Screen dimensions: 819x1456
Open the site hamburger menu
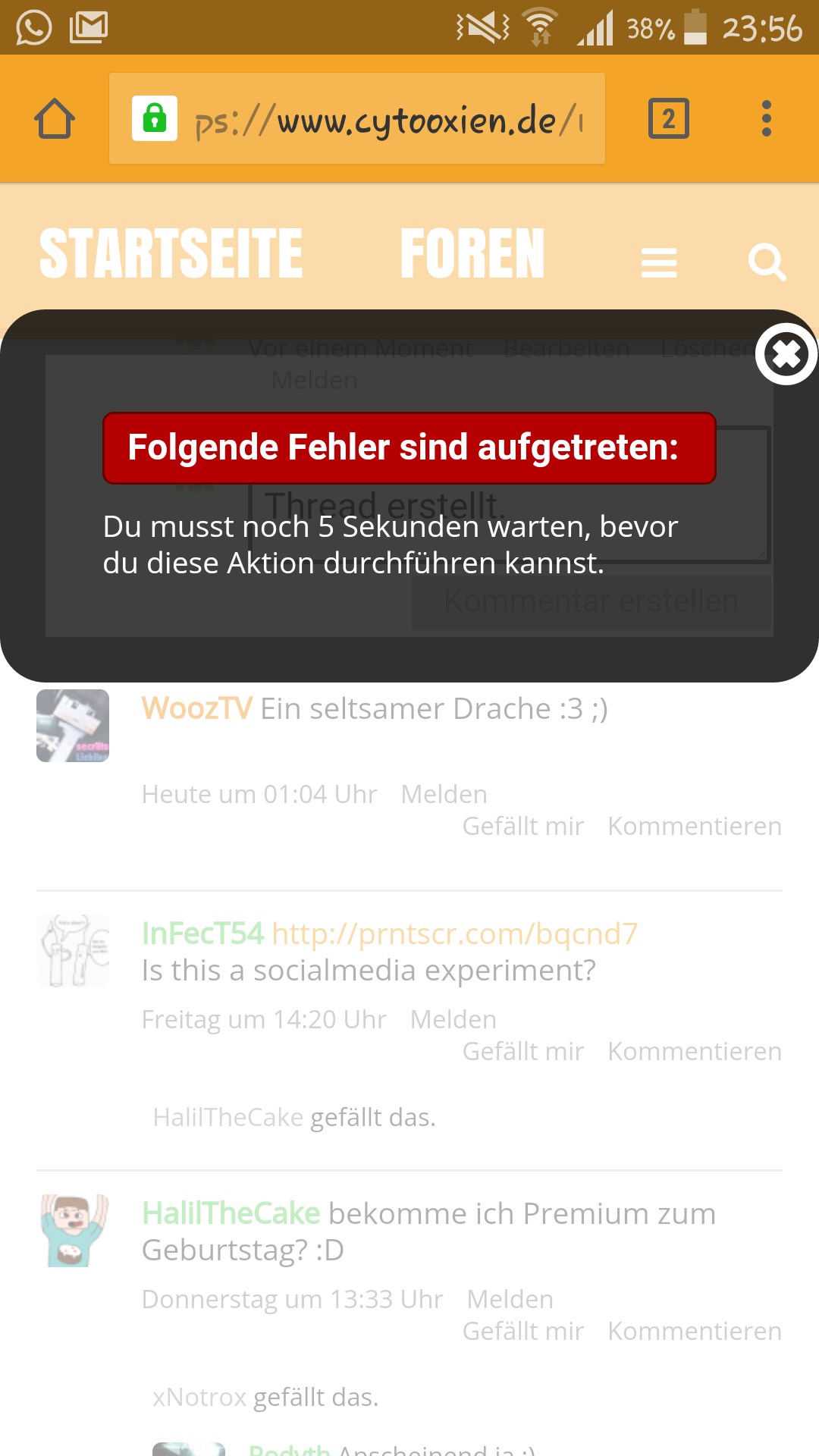point(659,263)
